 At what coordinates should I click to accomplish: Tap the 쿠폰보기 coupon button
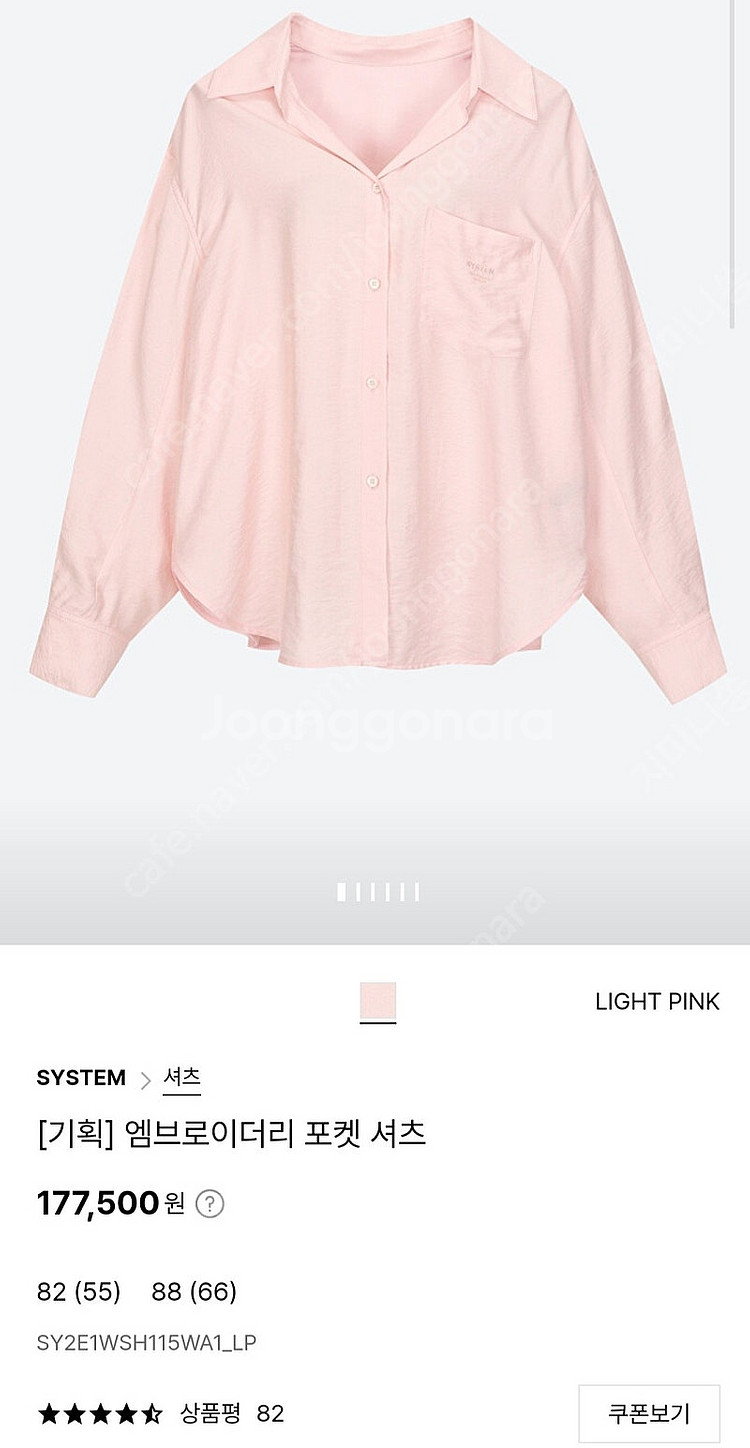[x=649, y=1413]
